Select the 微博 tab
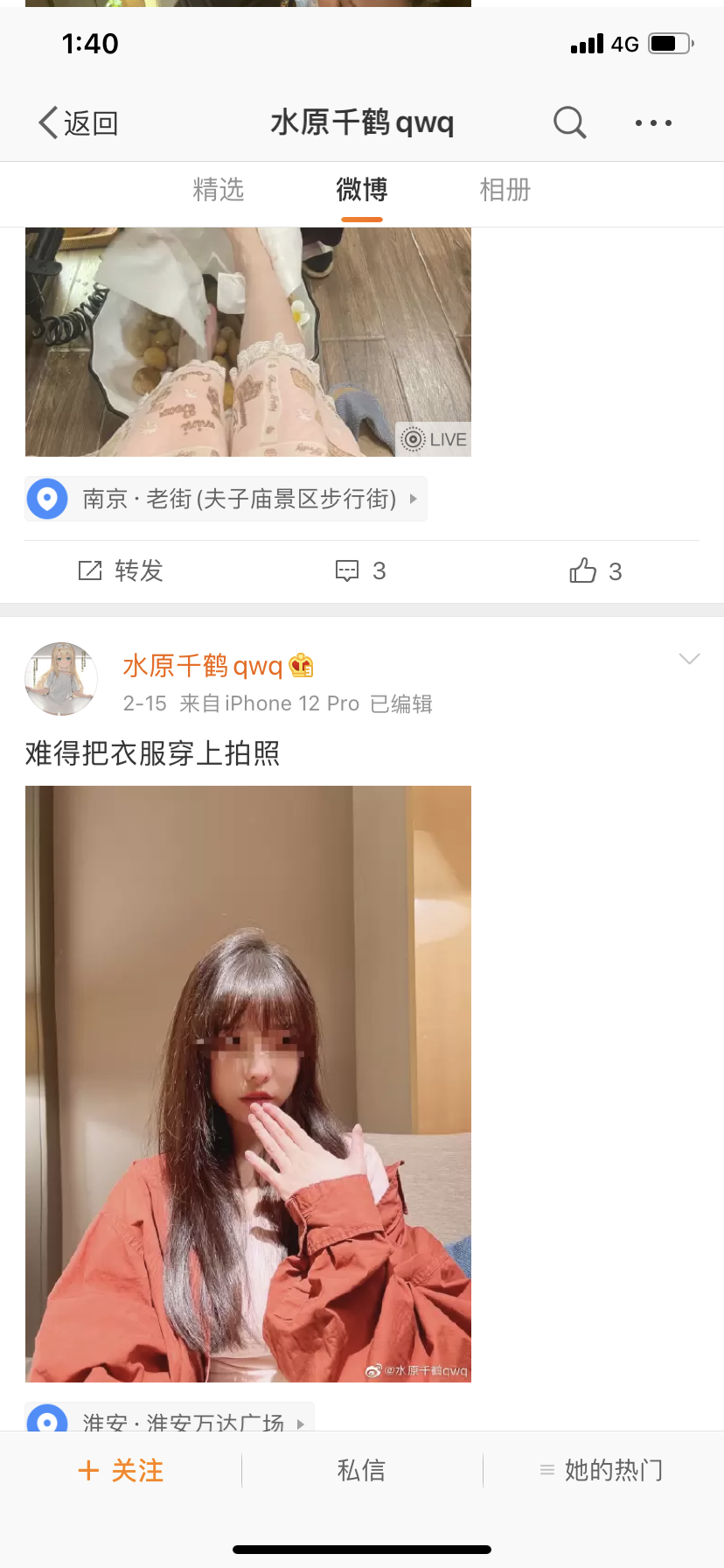The image size is (724, 1568). tap(361, 190)
